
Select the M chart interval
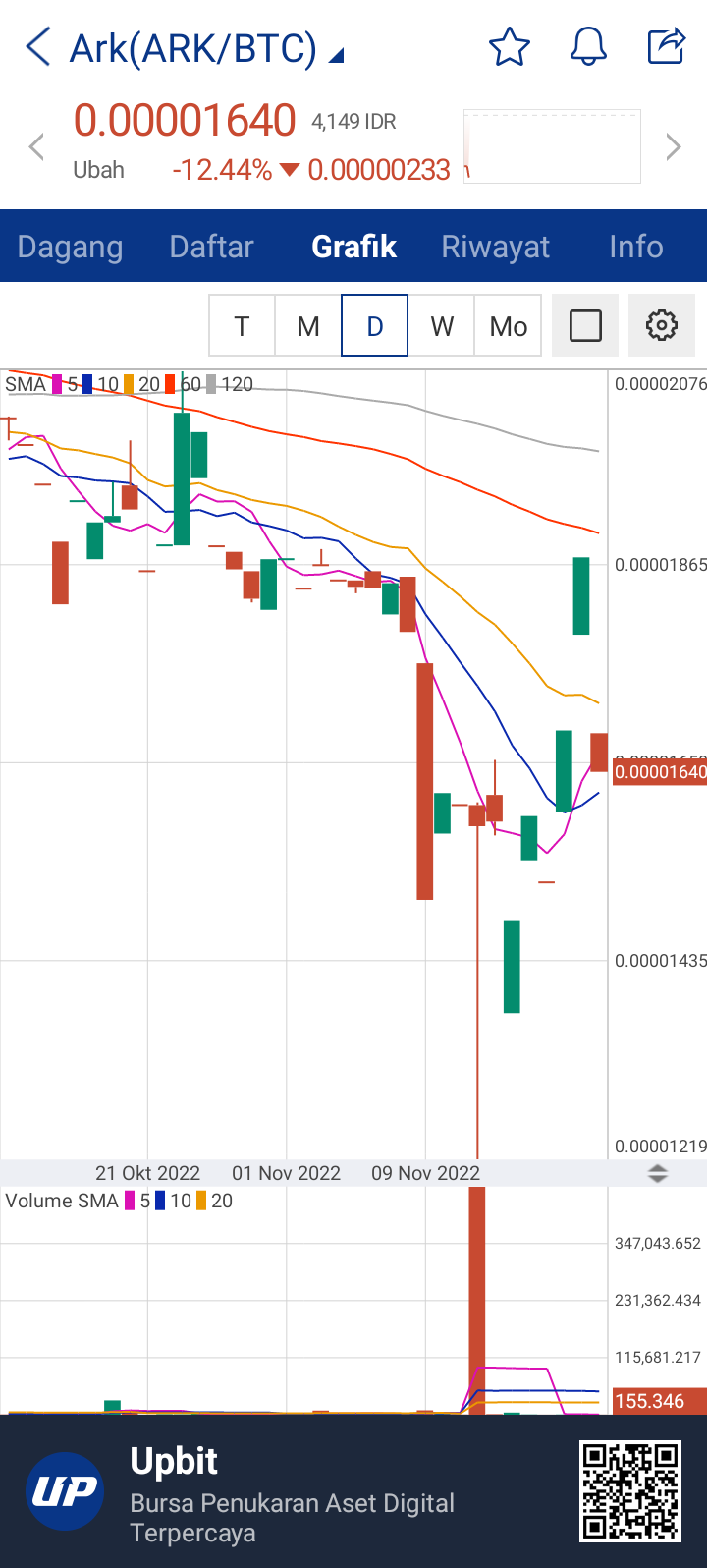coord(308,325)
